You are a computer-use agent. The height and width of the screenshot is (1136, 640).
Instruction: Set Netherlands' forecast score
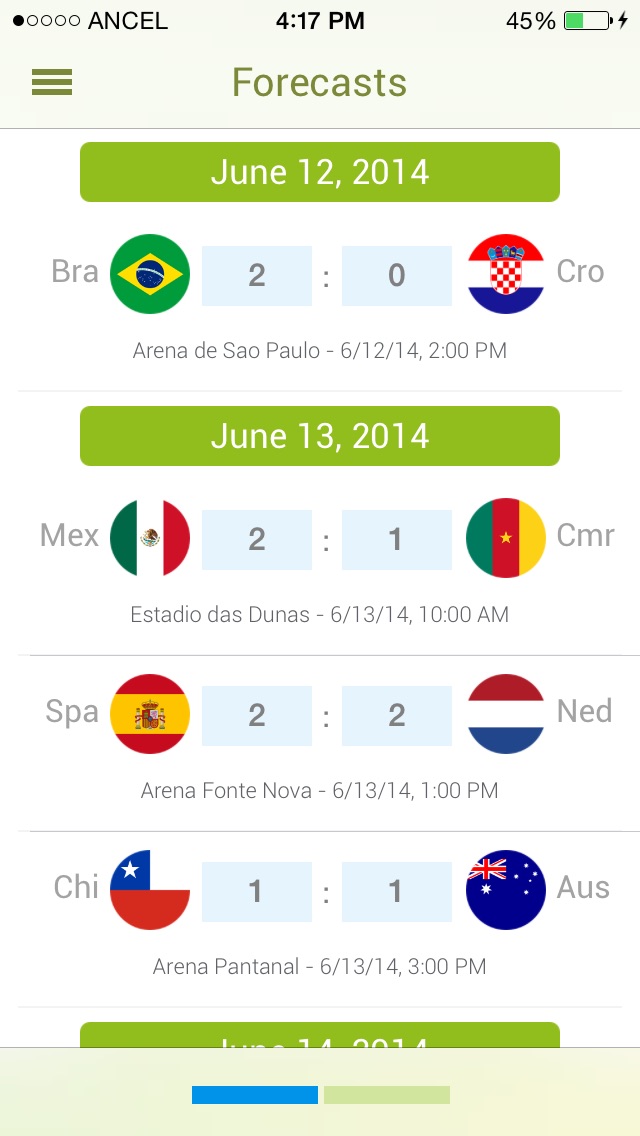click(x=396, y=715)
